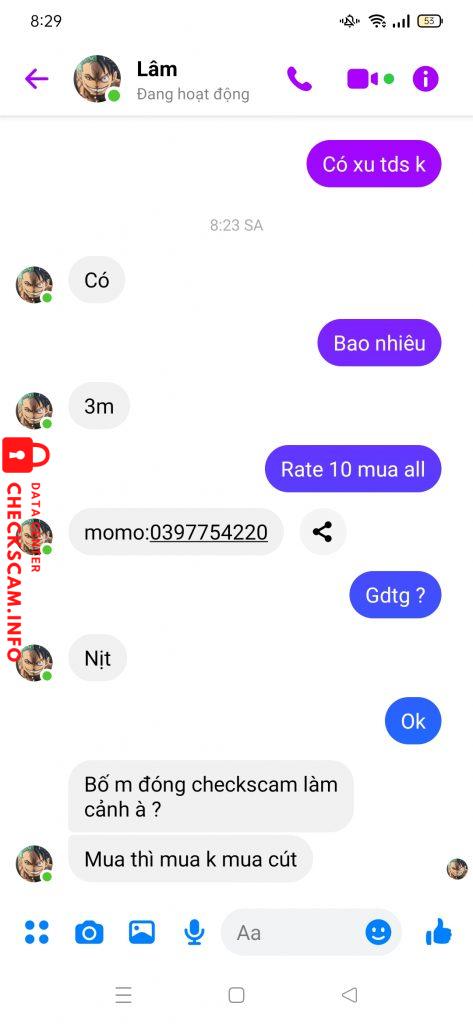This screenshot has width=473, height=1024.
Task: Send a thumbs-up like
Action: [438, 931]
